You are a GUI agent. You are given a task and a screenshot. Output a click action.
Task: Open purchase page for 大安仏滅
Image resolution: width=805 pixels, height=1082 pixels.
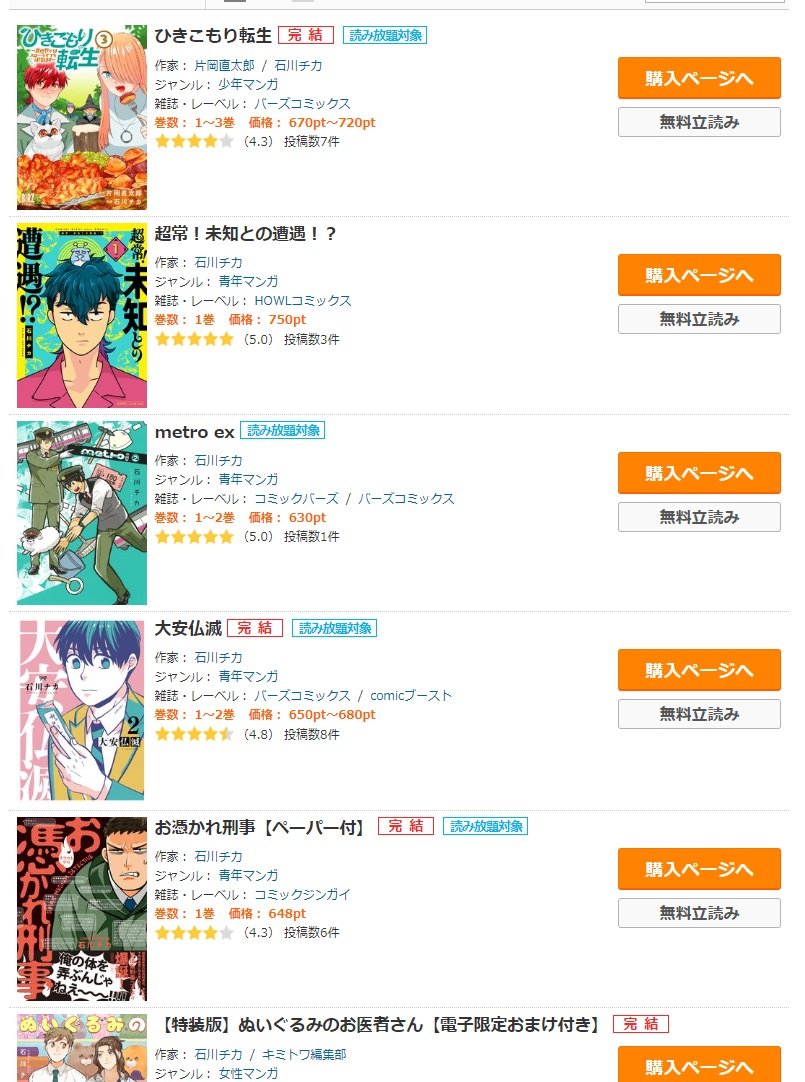[699, 670]
